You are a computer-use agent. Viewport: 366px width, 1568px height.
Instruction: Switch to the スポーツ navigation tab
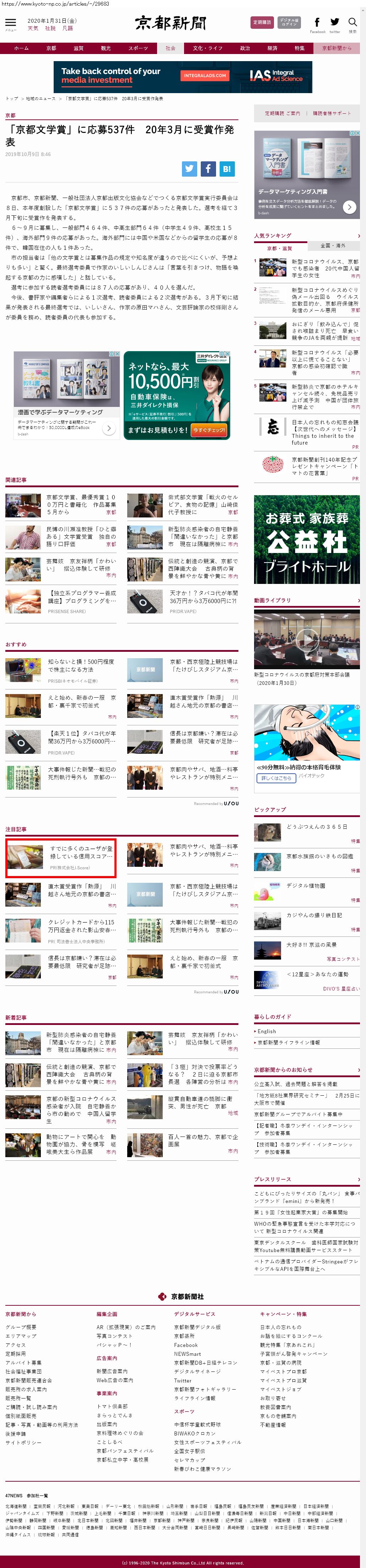tap(138, 48)
